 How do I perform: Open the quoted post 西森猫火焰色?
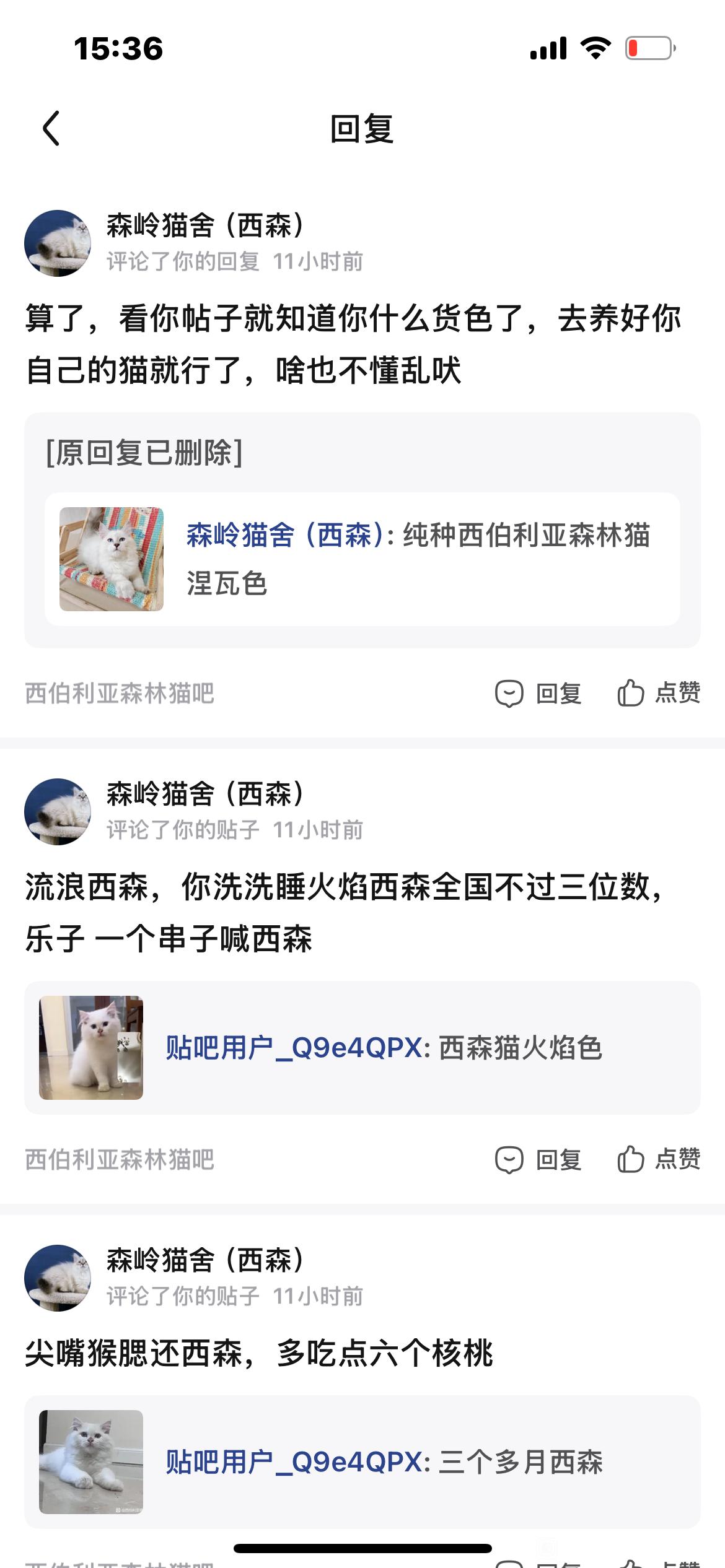tap(362, 1048)
